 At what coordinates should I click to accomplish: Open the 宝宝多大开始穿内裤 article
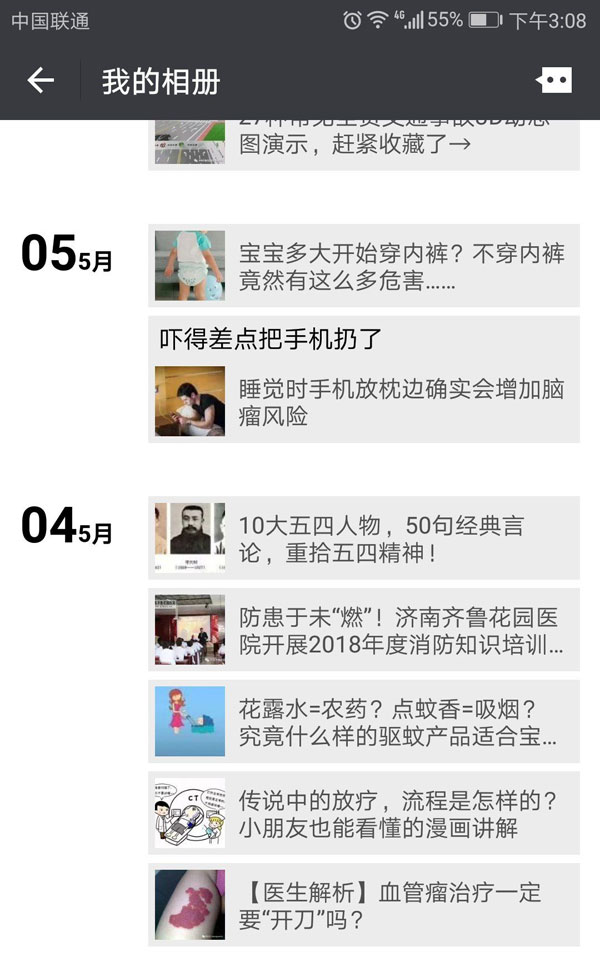364,266
